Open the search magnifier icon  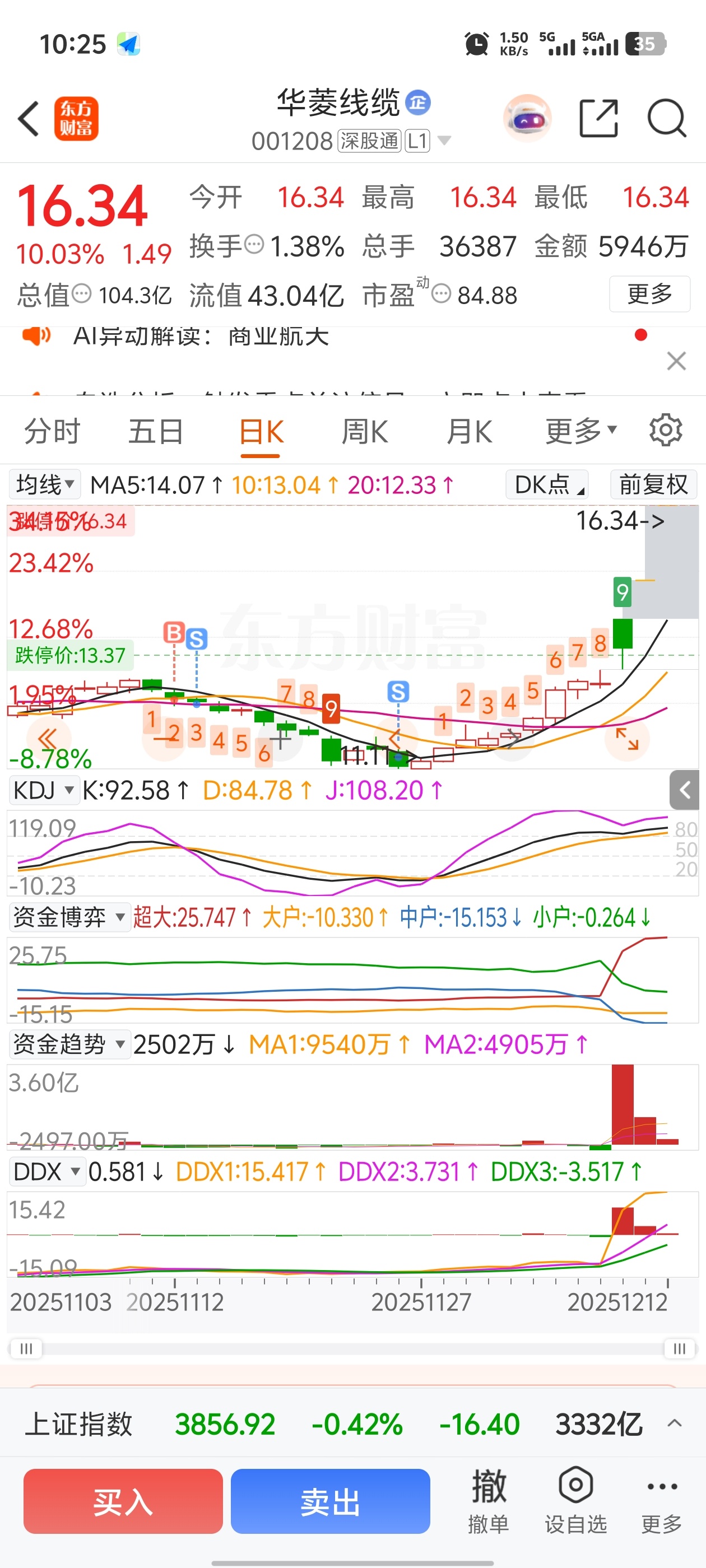(x=666, y=118)
